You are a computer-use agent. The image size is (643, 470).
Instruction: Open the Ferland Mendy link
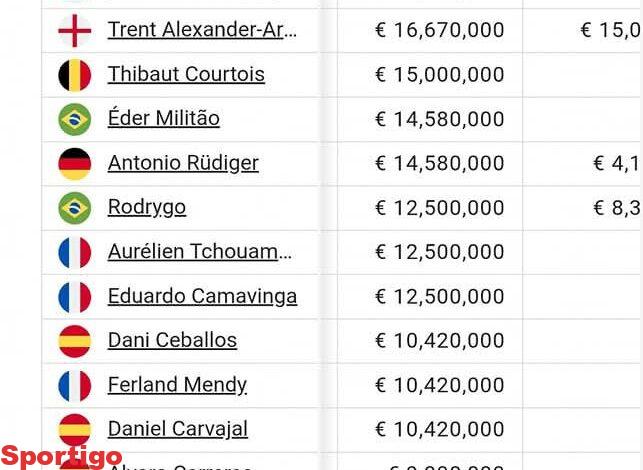tap(177, 385)
